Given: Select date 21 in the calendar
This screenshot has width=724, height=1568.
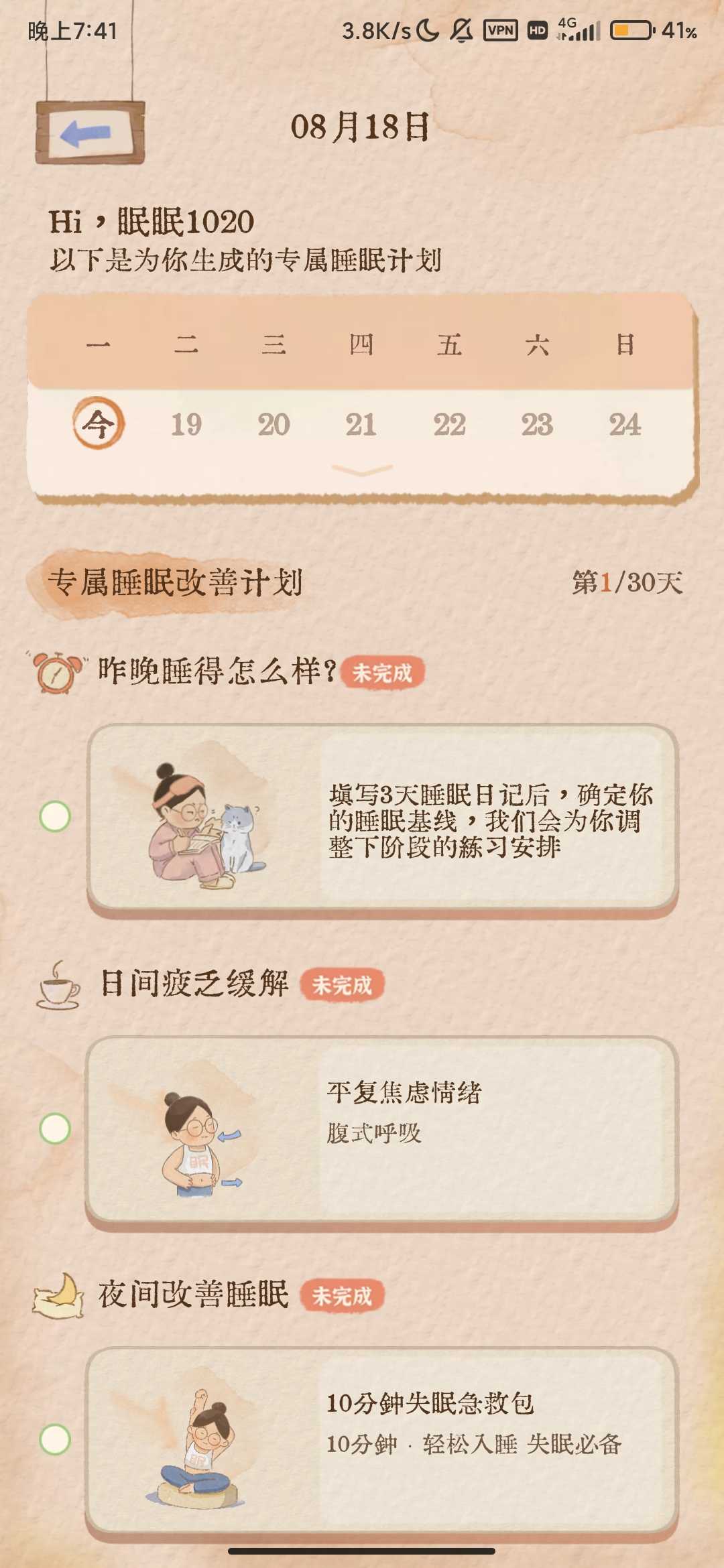Looking at the screenshot, I should point(361,424).
